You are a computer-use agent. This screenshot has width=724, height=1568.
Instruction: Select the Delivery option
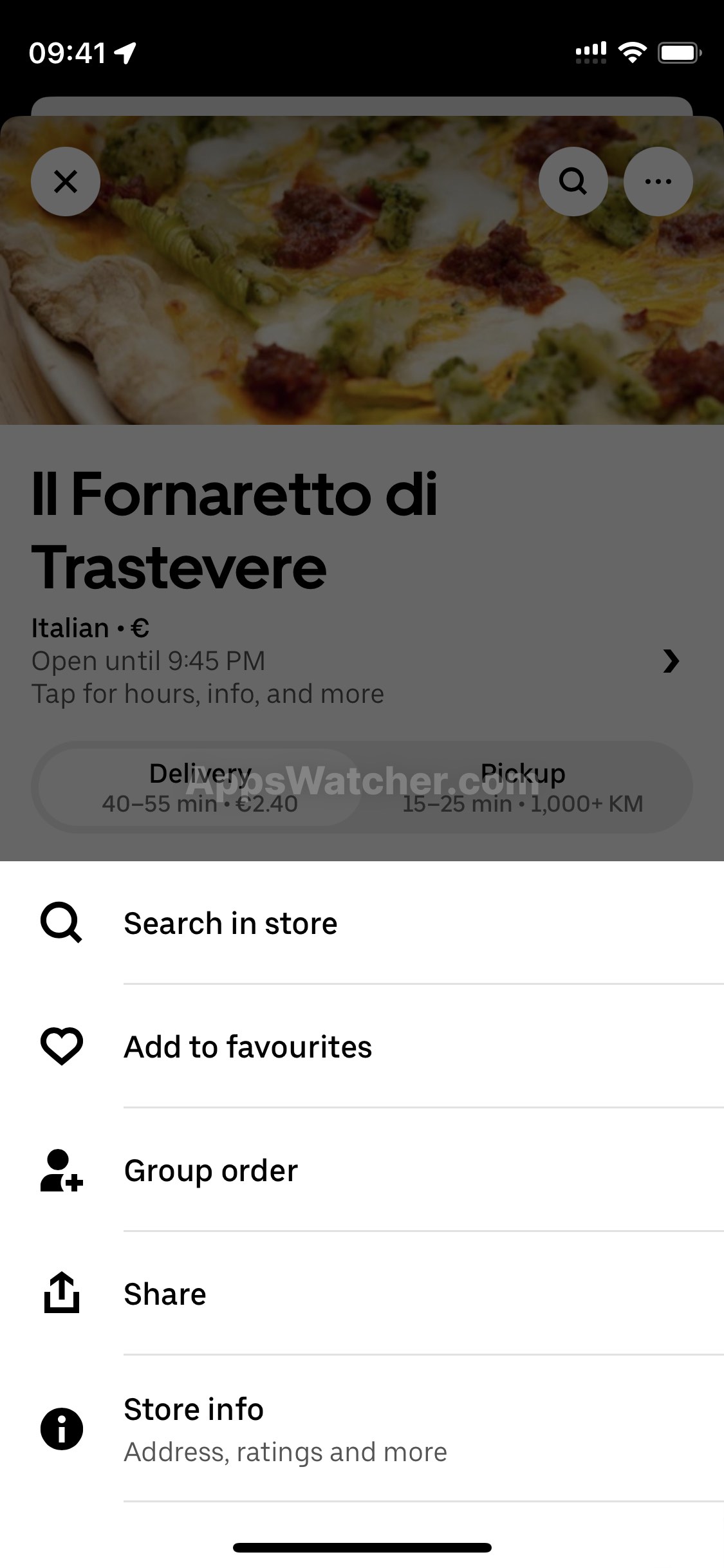tap(200, 788)
